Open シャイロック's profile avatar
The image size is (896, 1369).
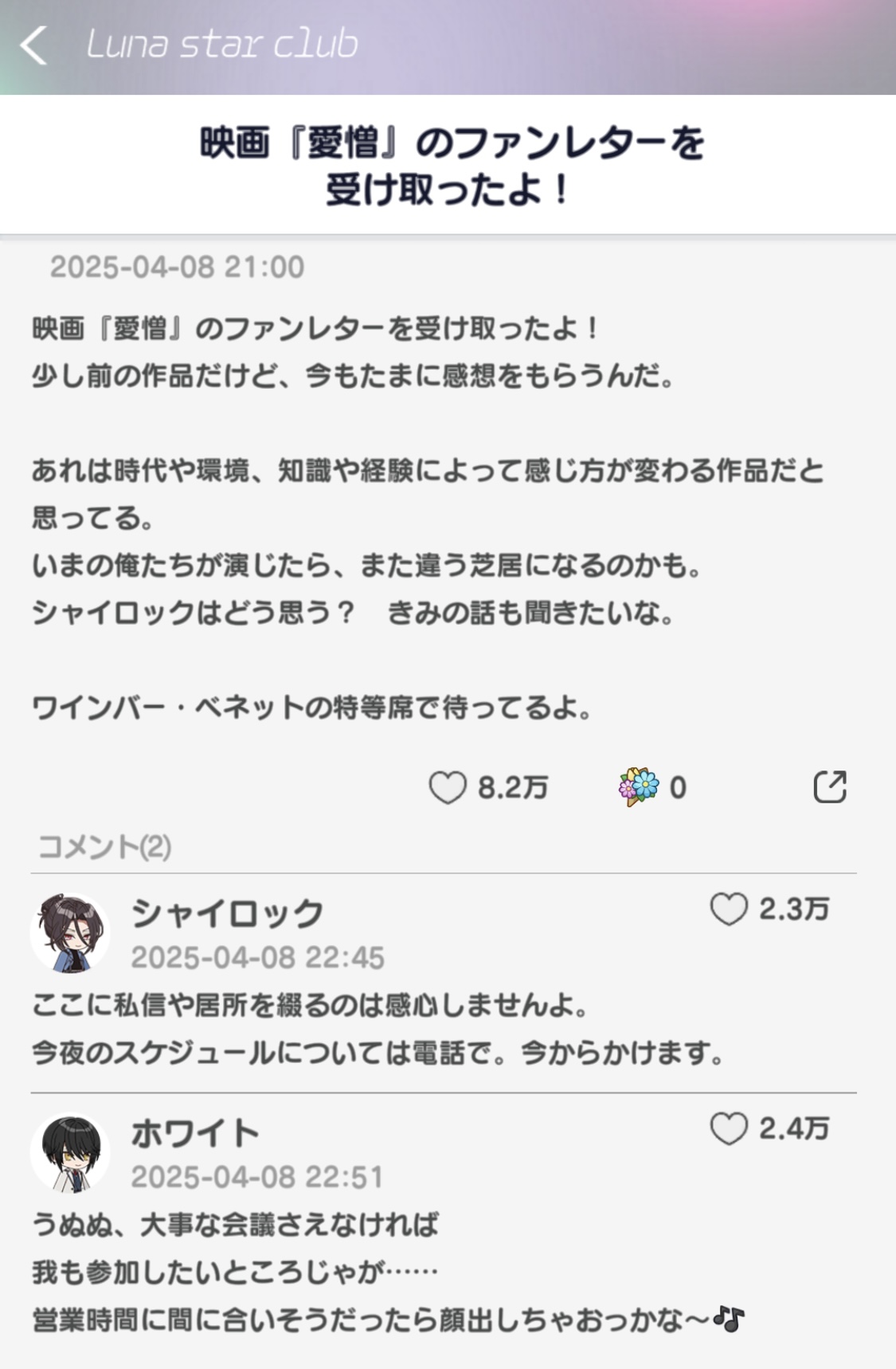[x=70, y=933]
